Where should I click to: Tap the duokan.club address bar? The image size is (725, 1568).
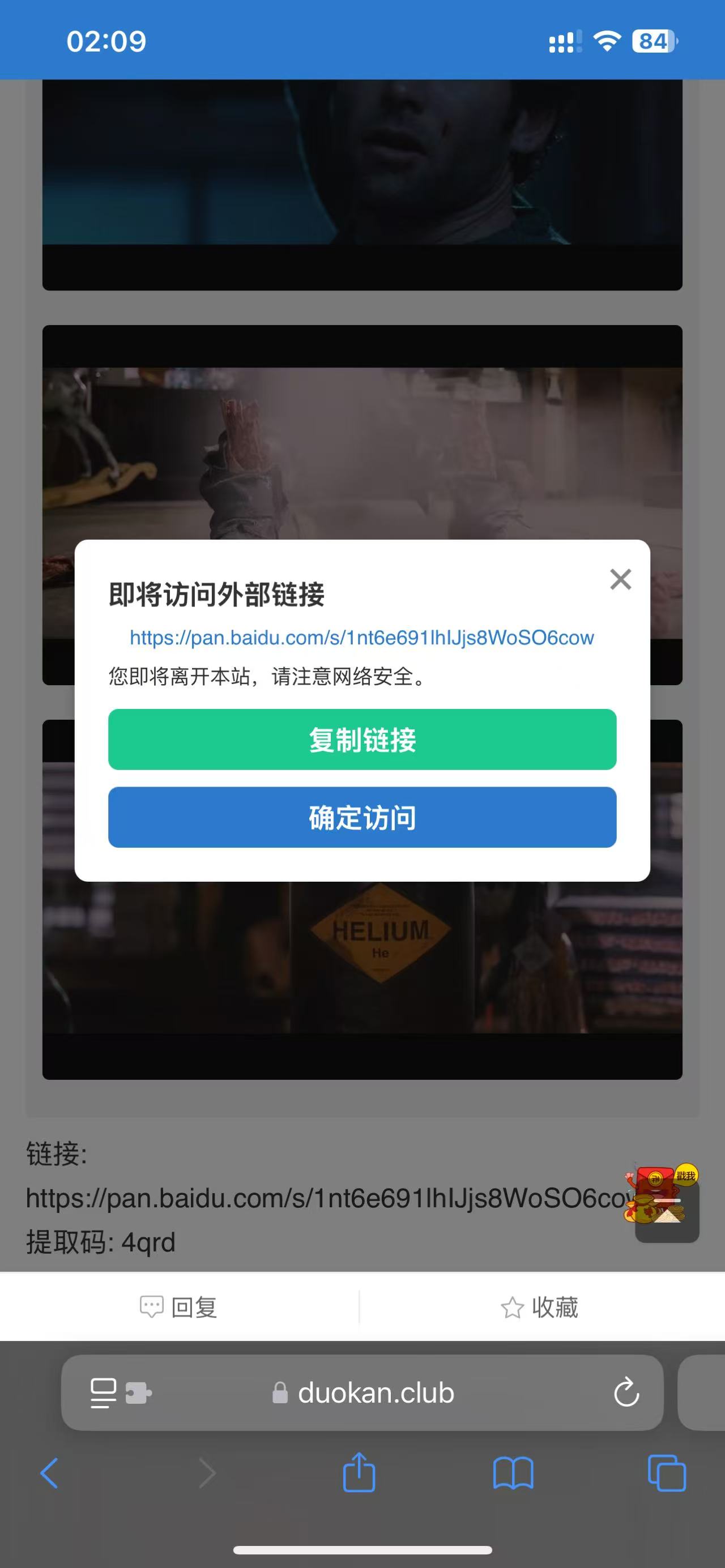[376, 1392]
